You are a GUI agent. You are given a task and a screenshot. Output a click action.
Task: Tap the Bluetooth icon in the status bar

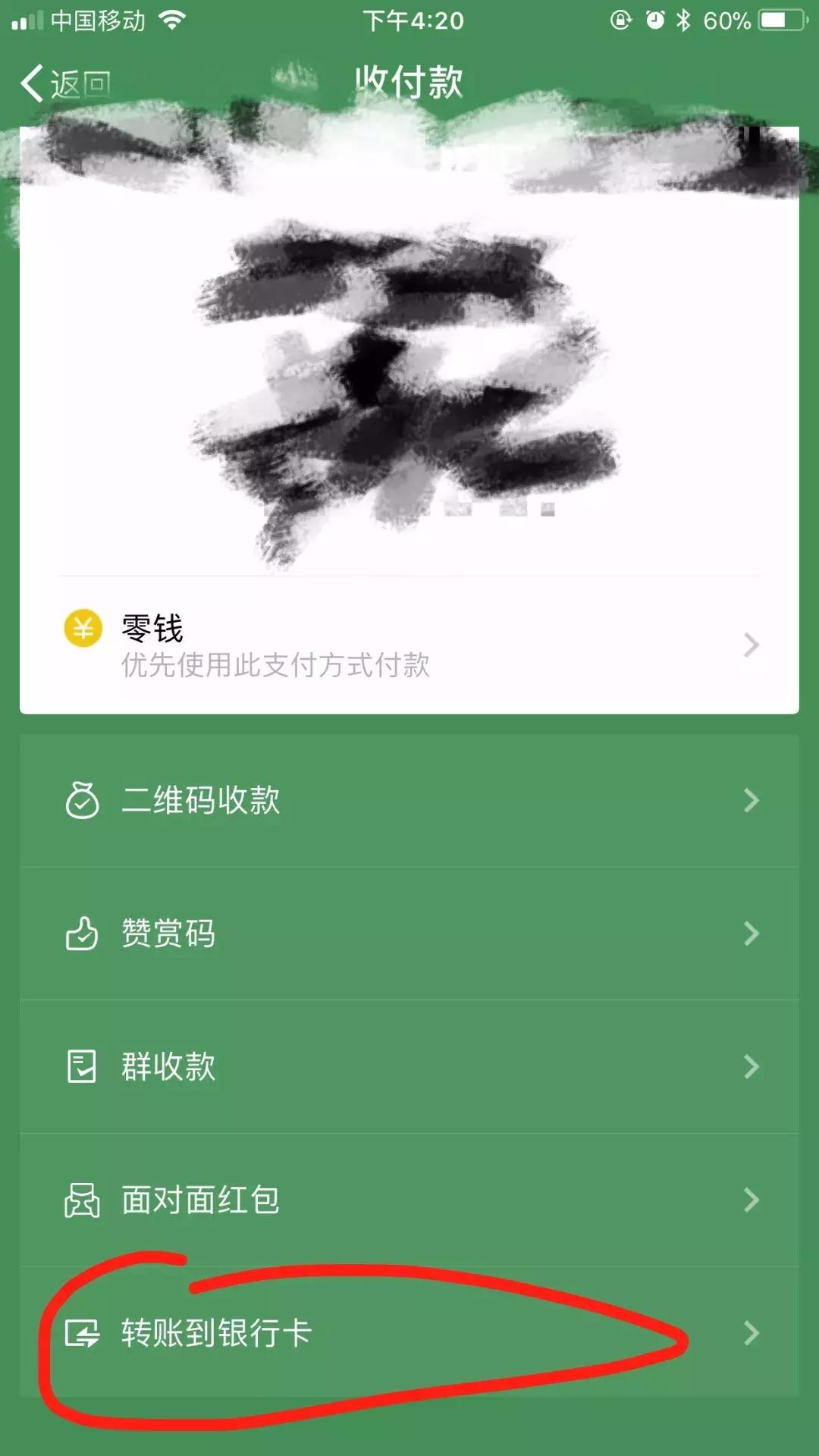tap(685, 20)
